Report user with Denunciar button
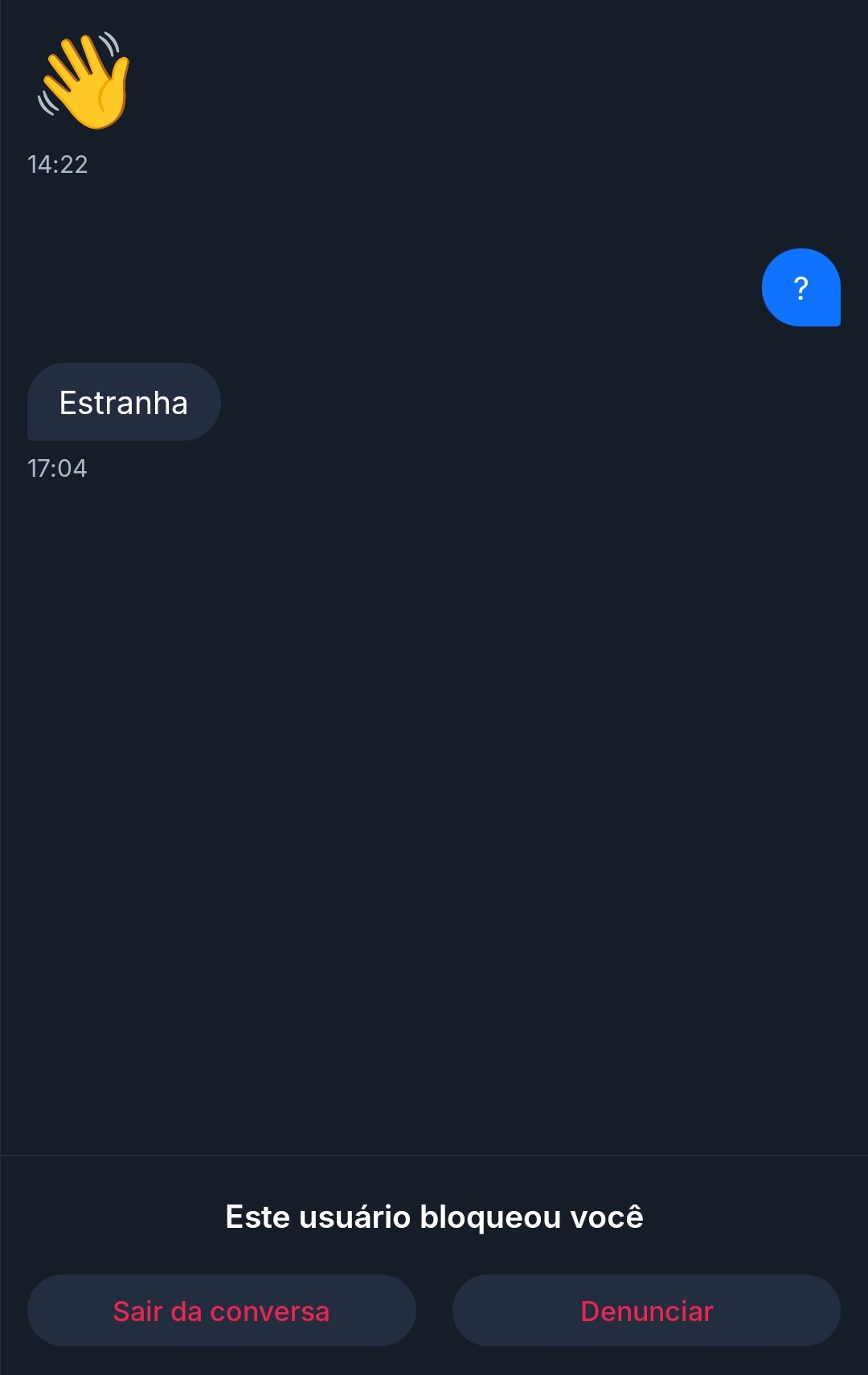868x1375 pixels. coord(646,1311)
